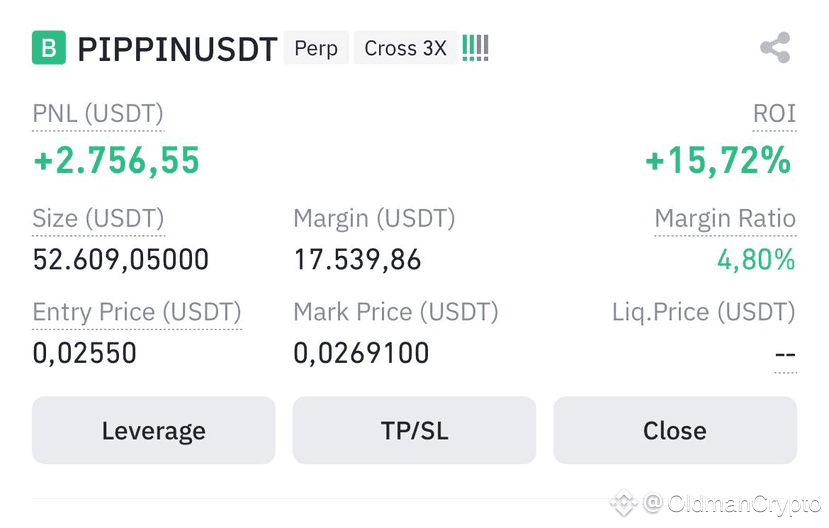Close the PIPPINUSDT position
This screenshot has height=528, width=829.
[x=674, y=431]
